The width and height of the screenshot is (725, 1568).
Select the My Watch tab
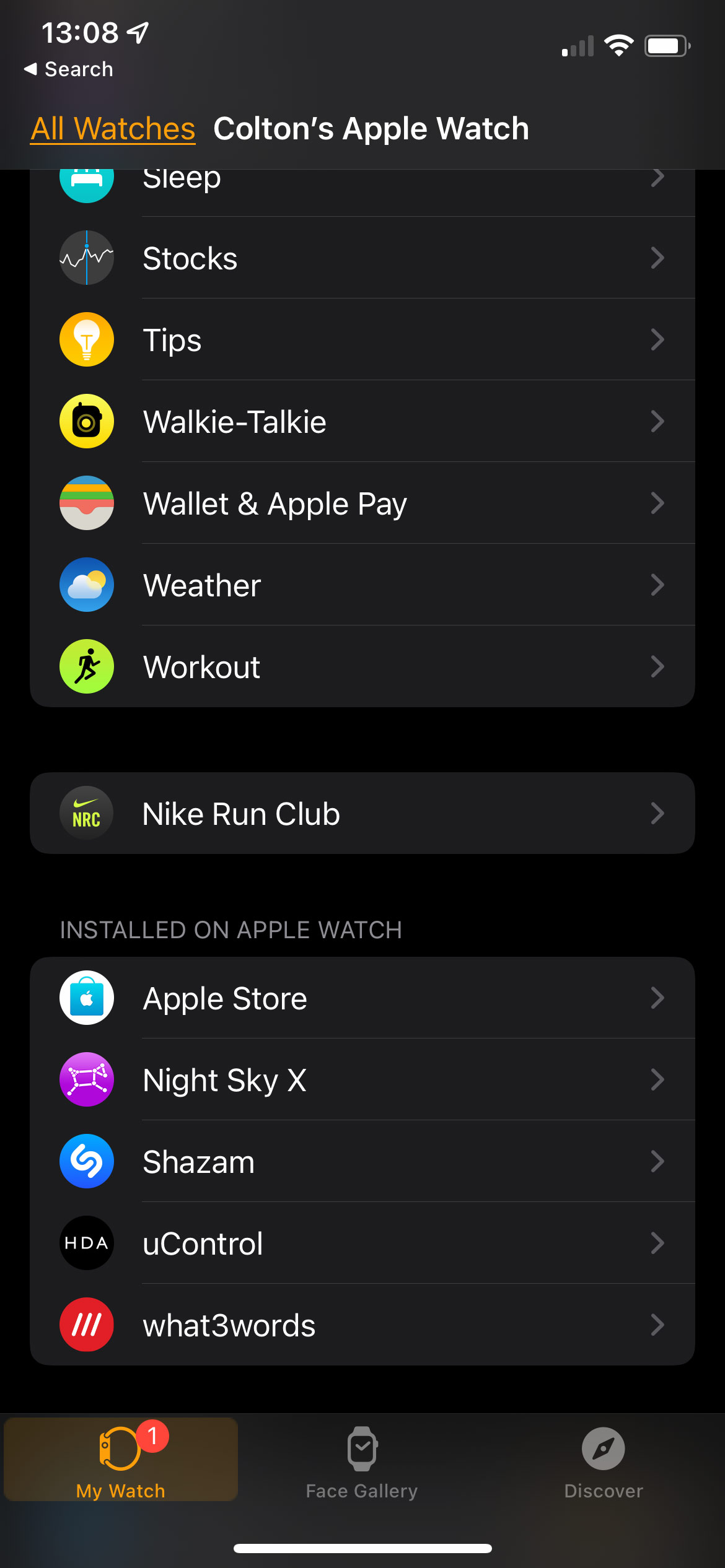click(x=121, y=1460)
